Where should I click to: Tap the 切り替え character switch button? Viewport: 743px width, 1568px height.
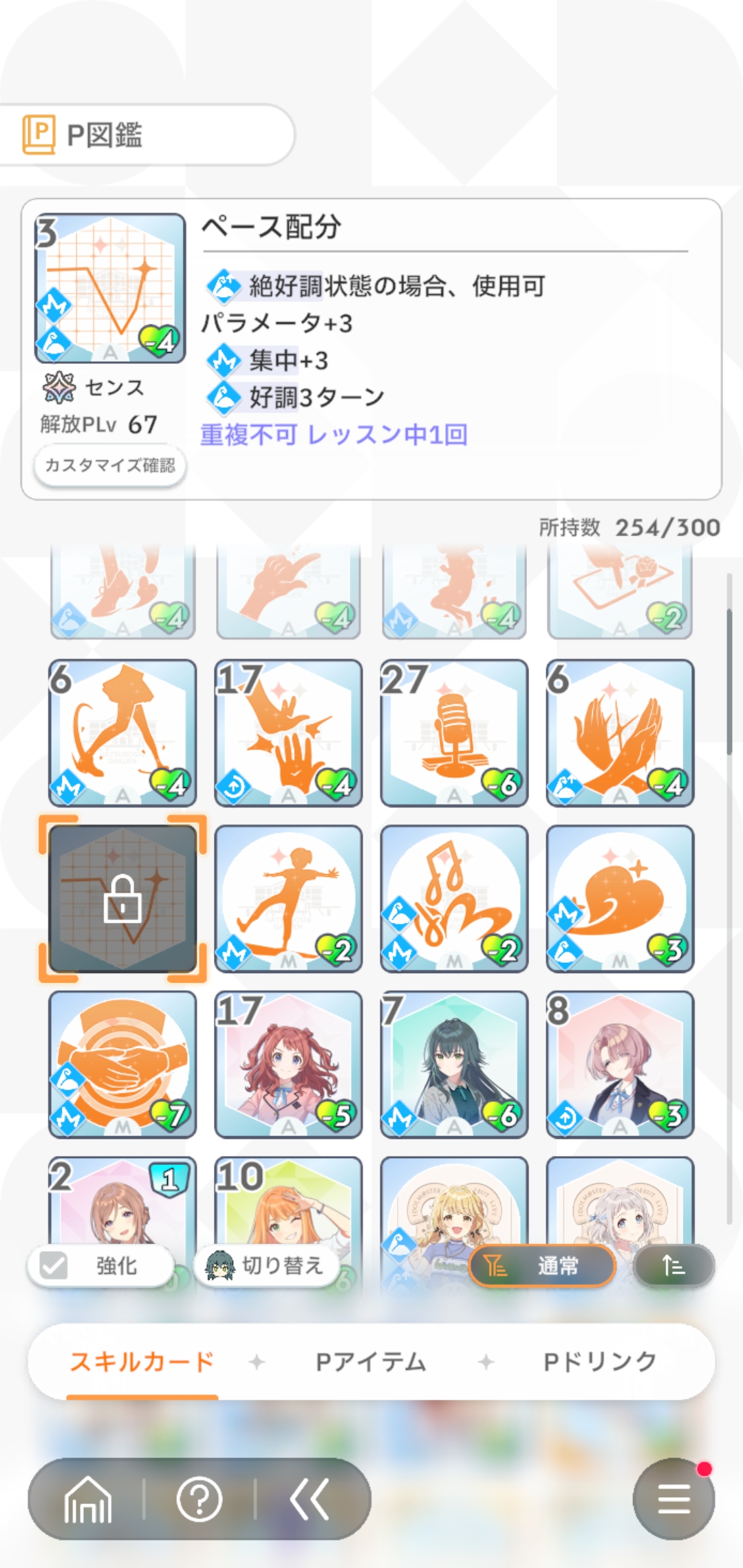click(267, 1265)
